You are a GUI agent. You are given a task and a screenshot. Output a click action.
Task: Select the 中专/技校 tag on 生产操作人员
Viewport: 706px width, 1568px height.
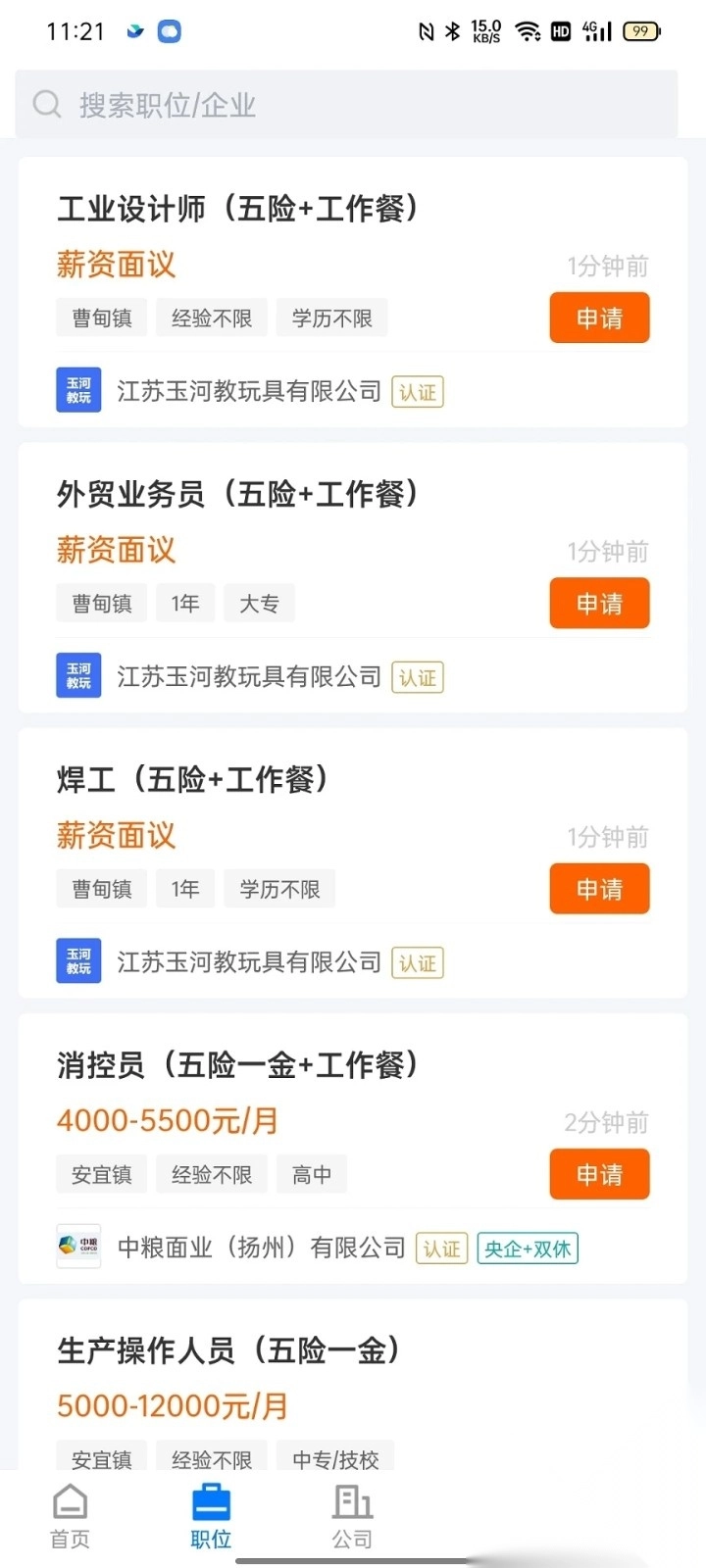336,1459
